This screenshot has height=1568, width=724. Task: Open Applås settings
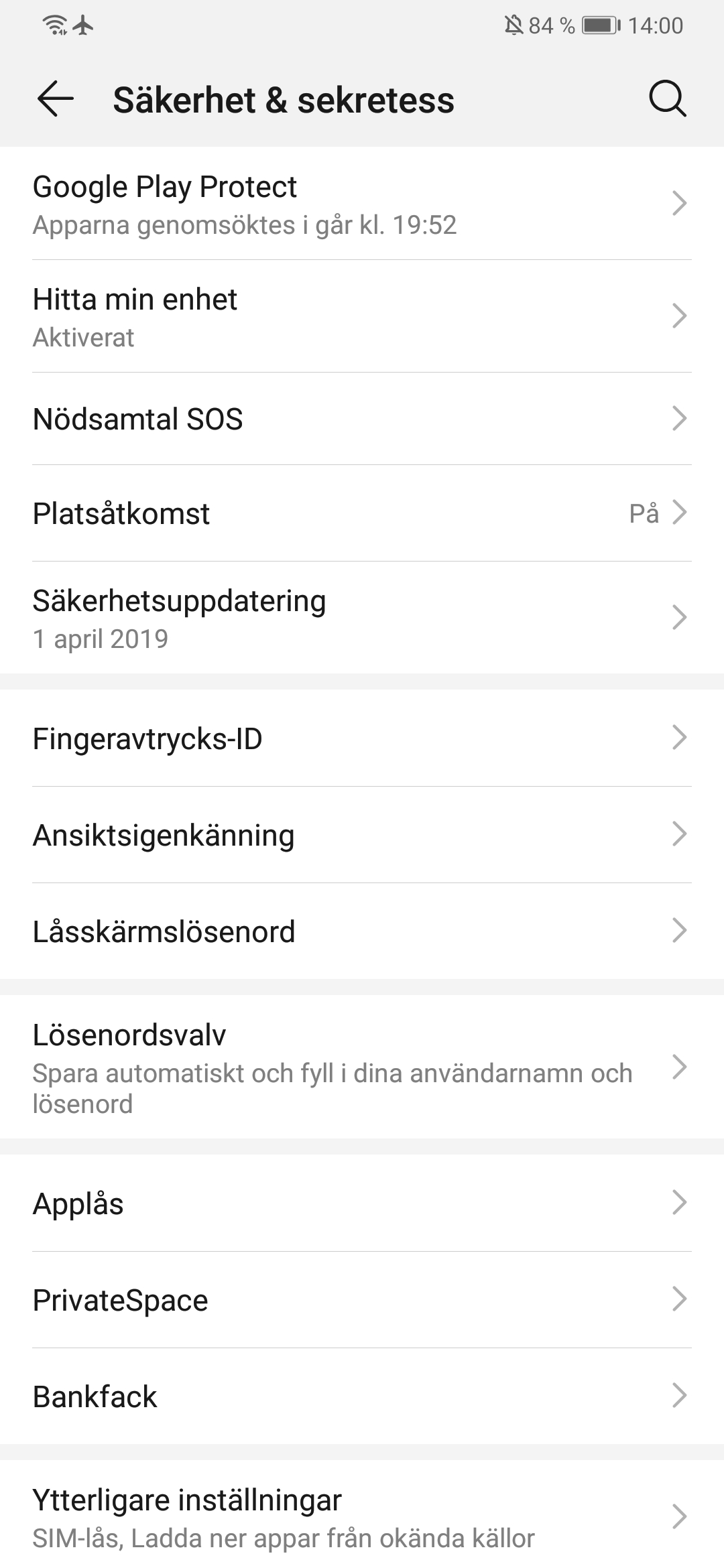[362, 1203]
